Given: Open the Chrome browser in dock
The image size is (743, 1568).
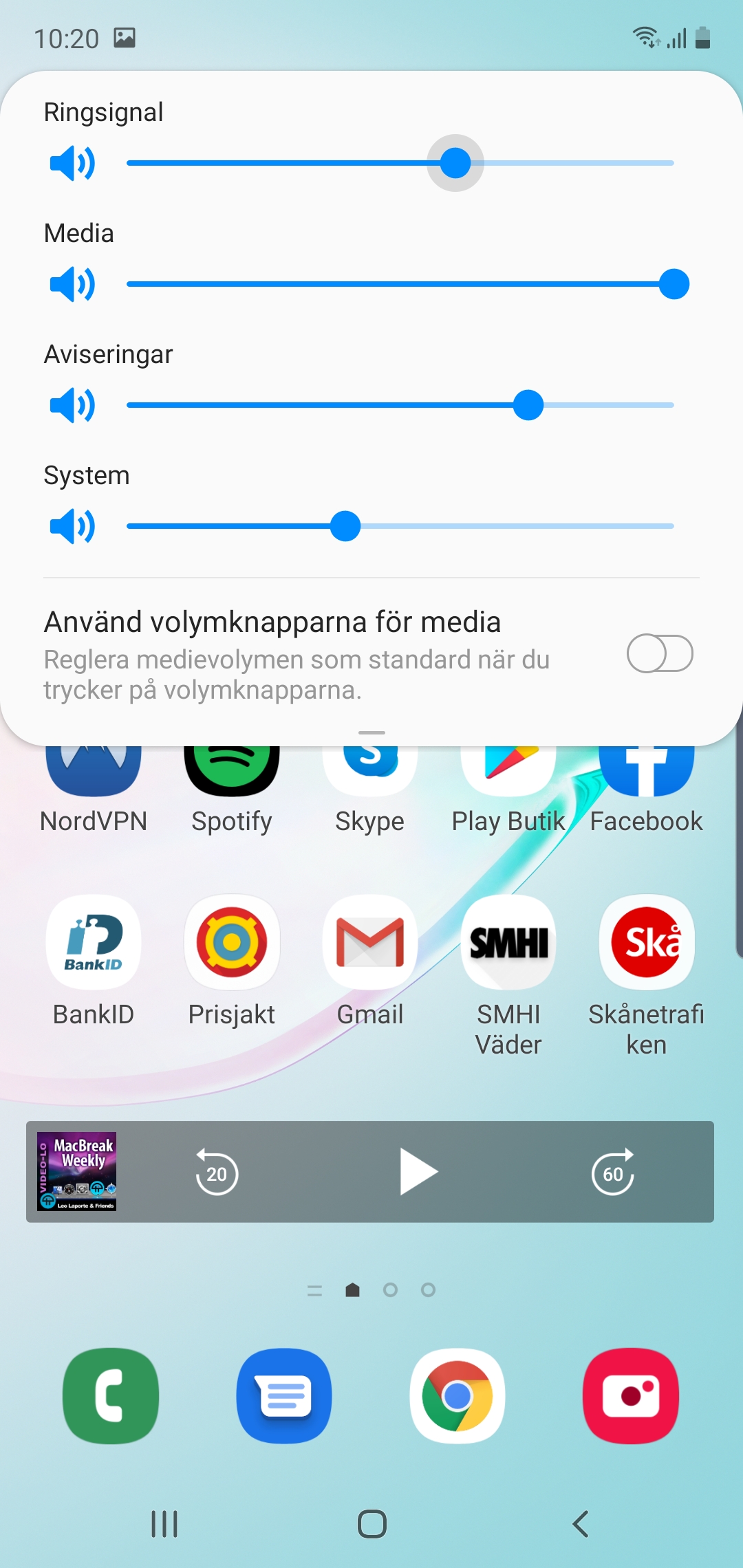Looking at the screenshot, I should 457,1396.
